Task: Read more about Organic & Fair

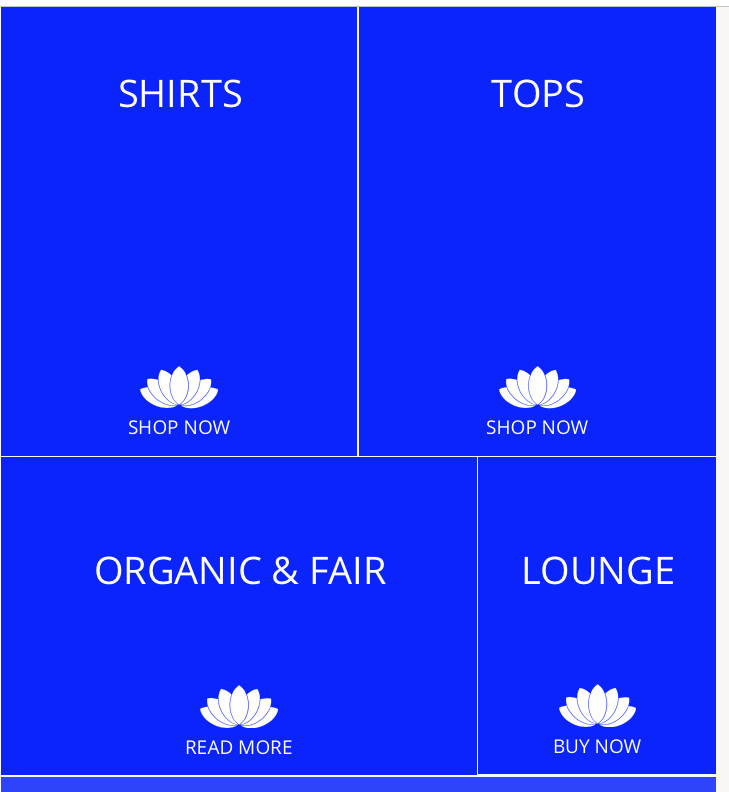Action: tap(239, 747)
